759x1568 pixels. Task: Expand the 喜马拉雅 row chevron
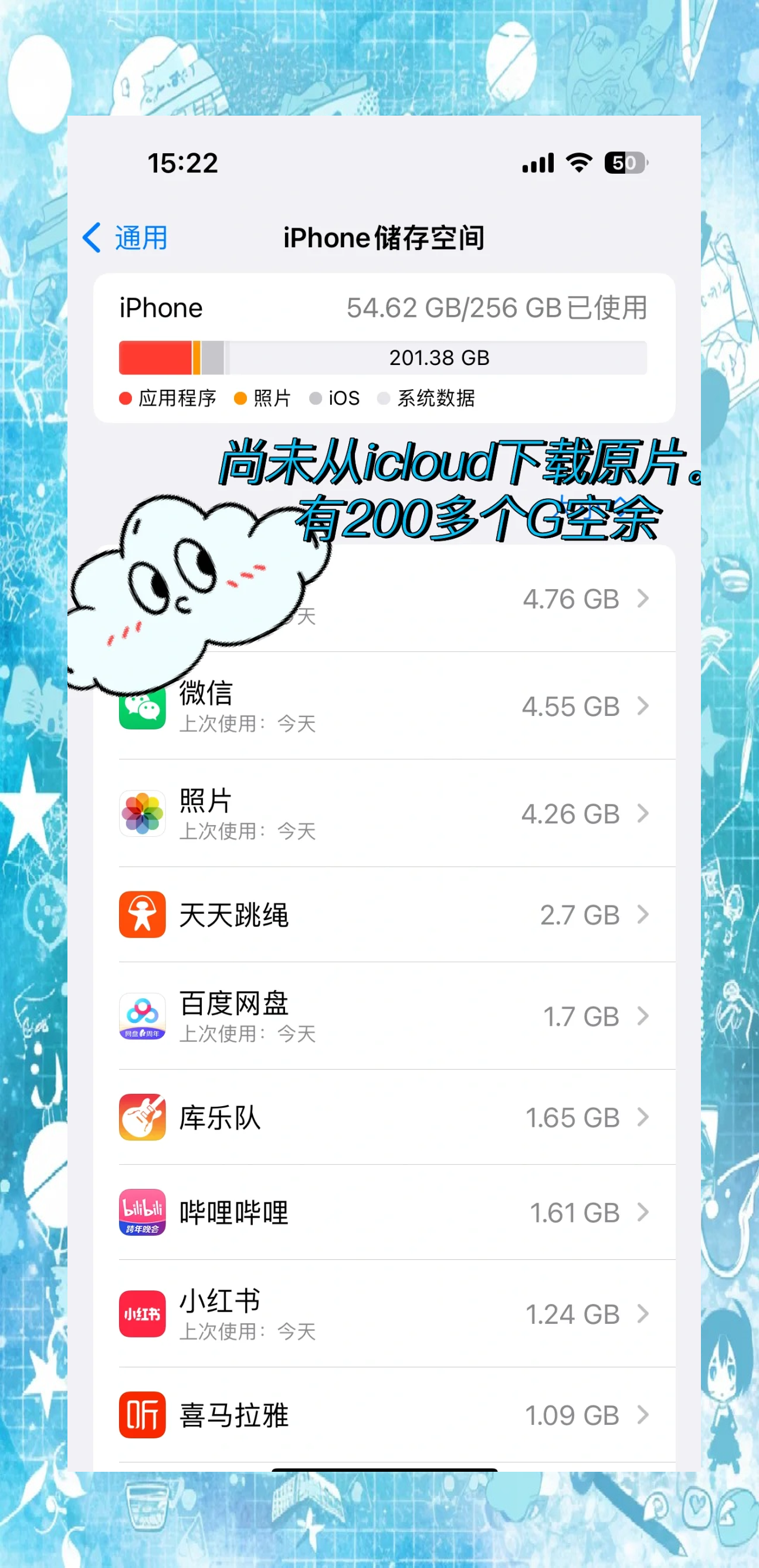tap(643, 1415)
